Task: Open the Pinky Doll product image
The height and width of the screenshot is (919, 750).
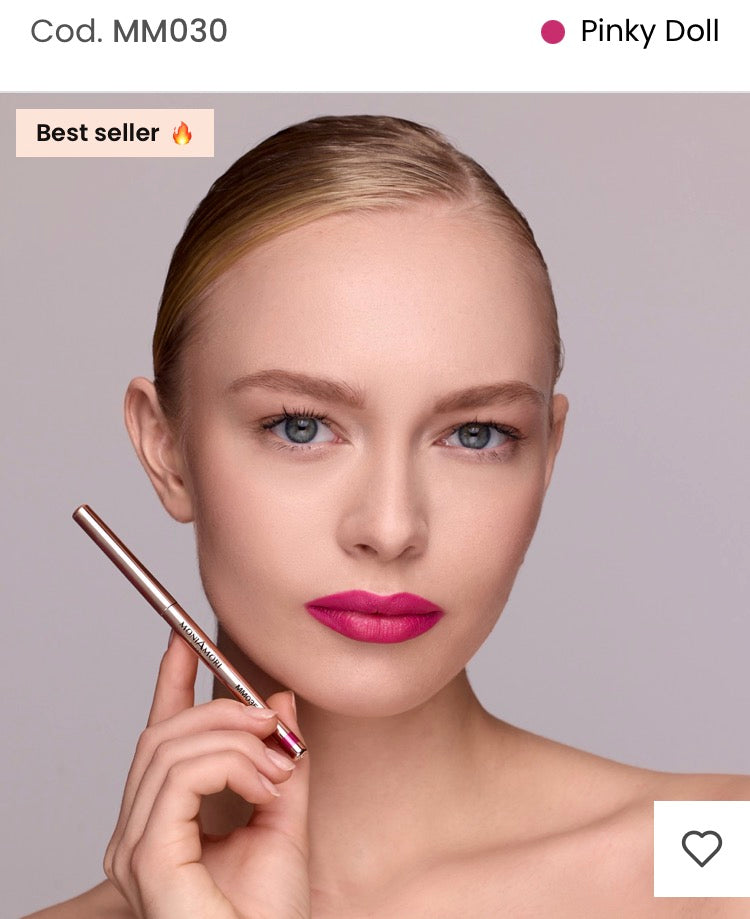Action: 375,500
